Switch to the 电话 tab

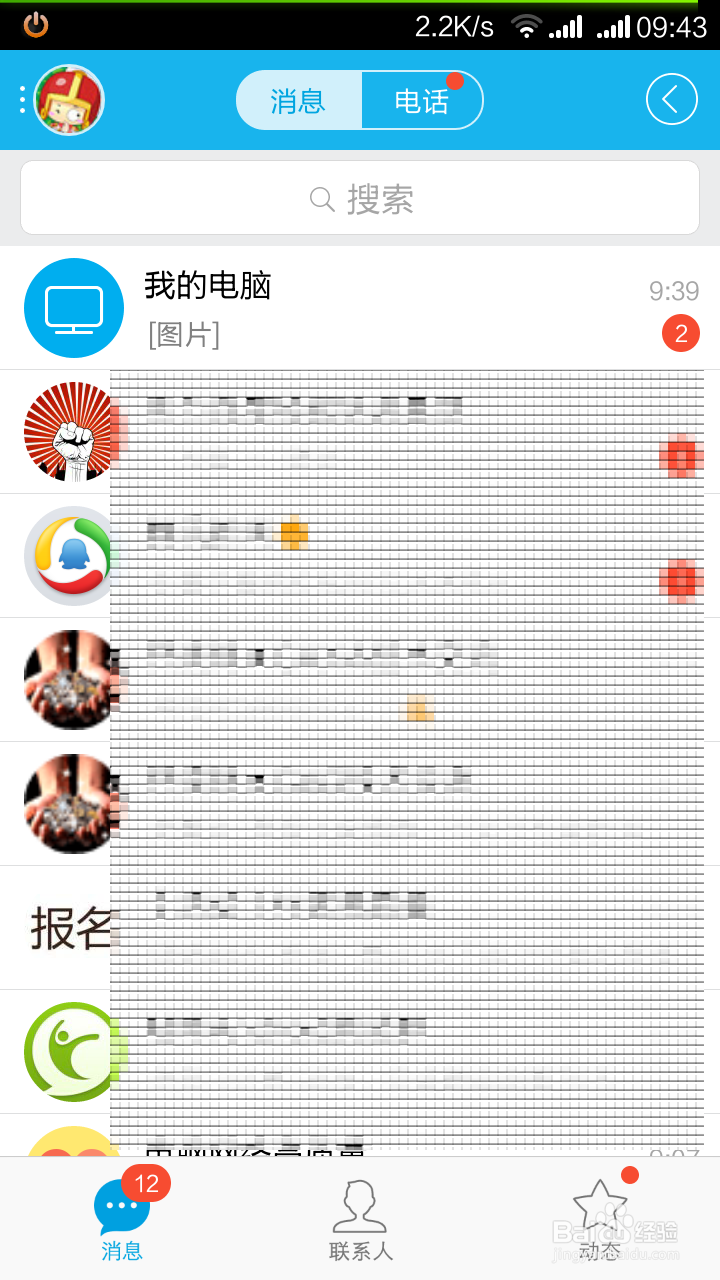point(422,100)
